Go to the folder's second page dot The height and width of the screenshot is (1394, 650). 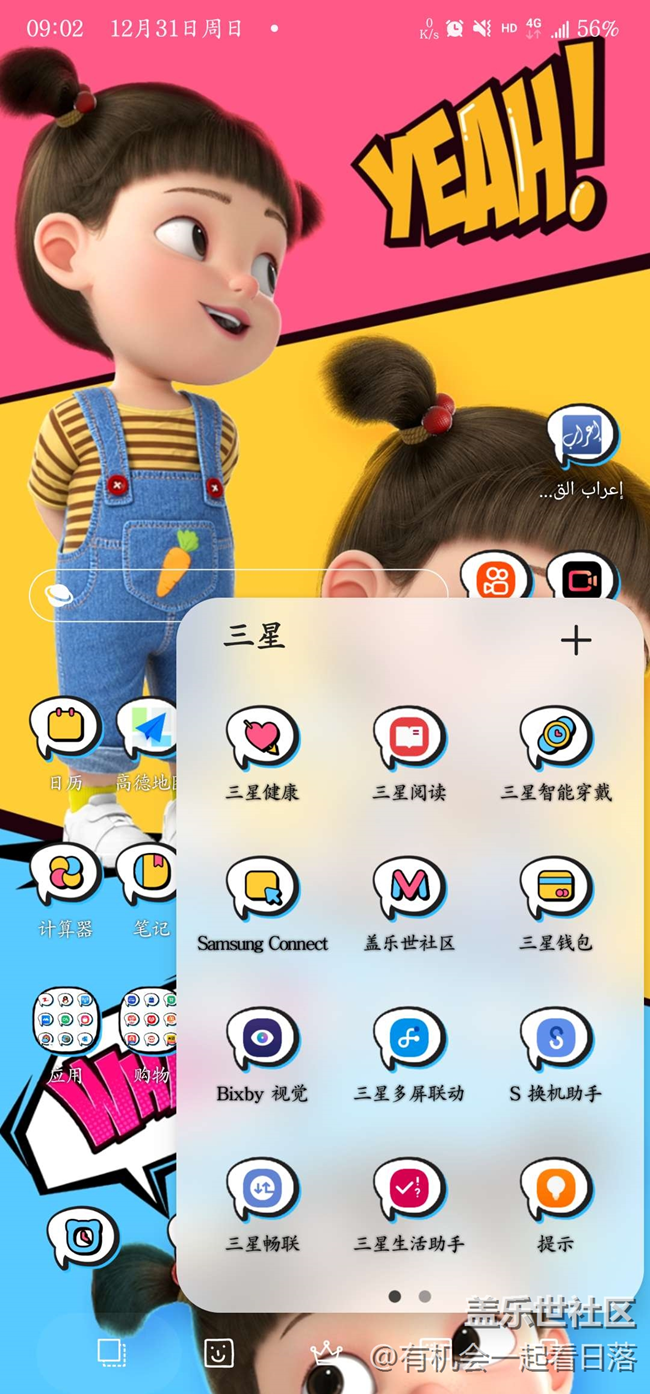tap(425, 1296)
